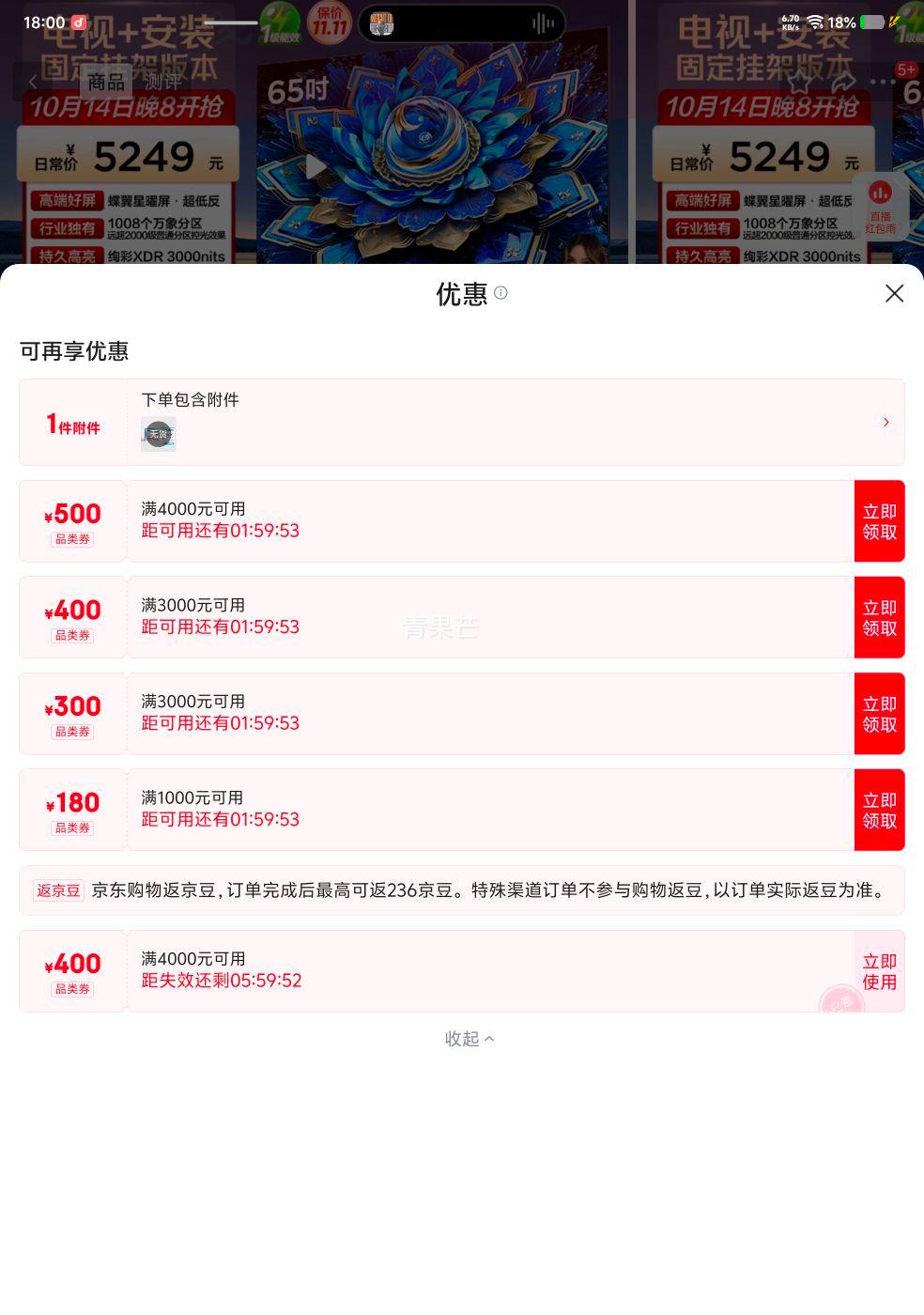Close the 优惠 discount sheet
The width and height of the screenshot is (924, 1315).
pyautogui.click(x=894, y=294)
